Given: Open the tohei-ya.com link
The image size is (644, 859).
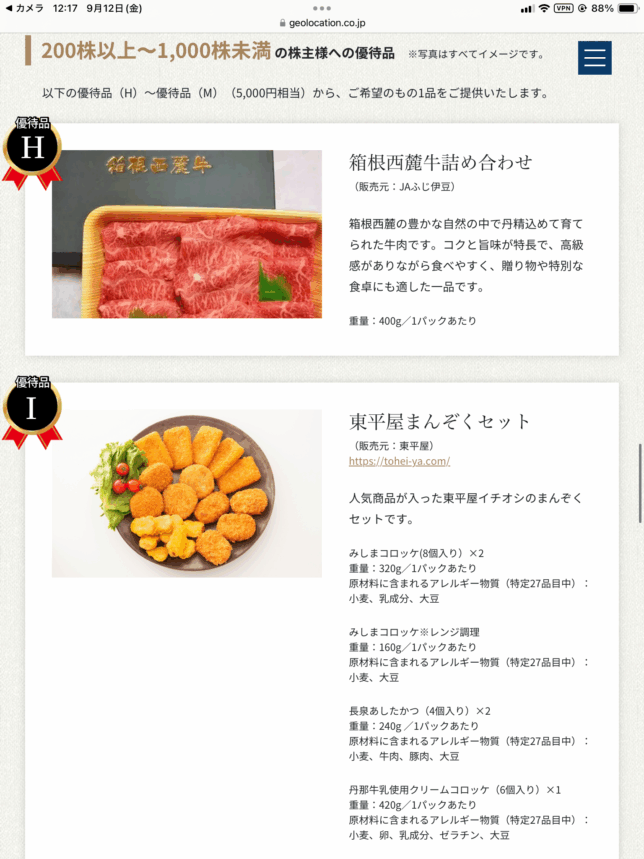Looking at the screenshot, I should (x=399, y=461).
